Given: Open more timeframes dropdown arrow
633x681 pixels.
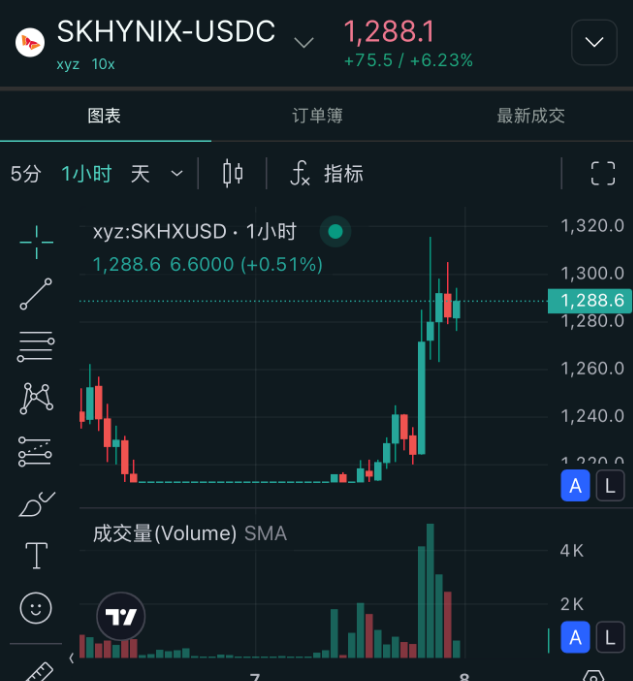Looking at the screenshot, I should [177, 174].
